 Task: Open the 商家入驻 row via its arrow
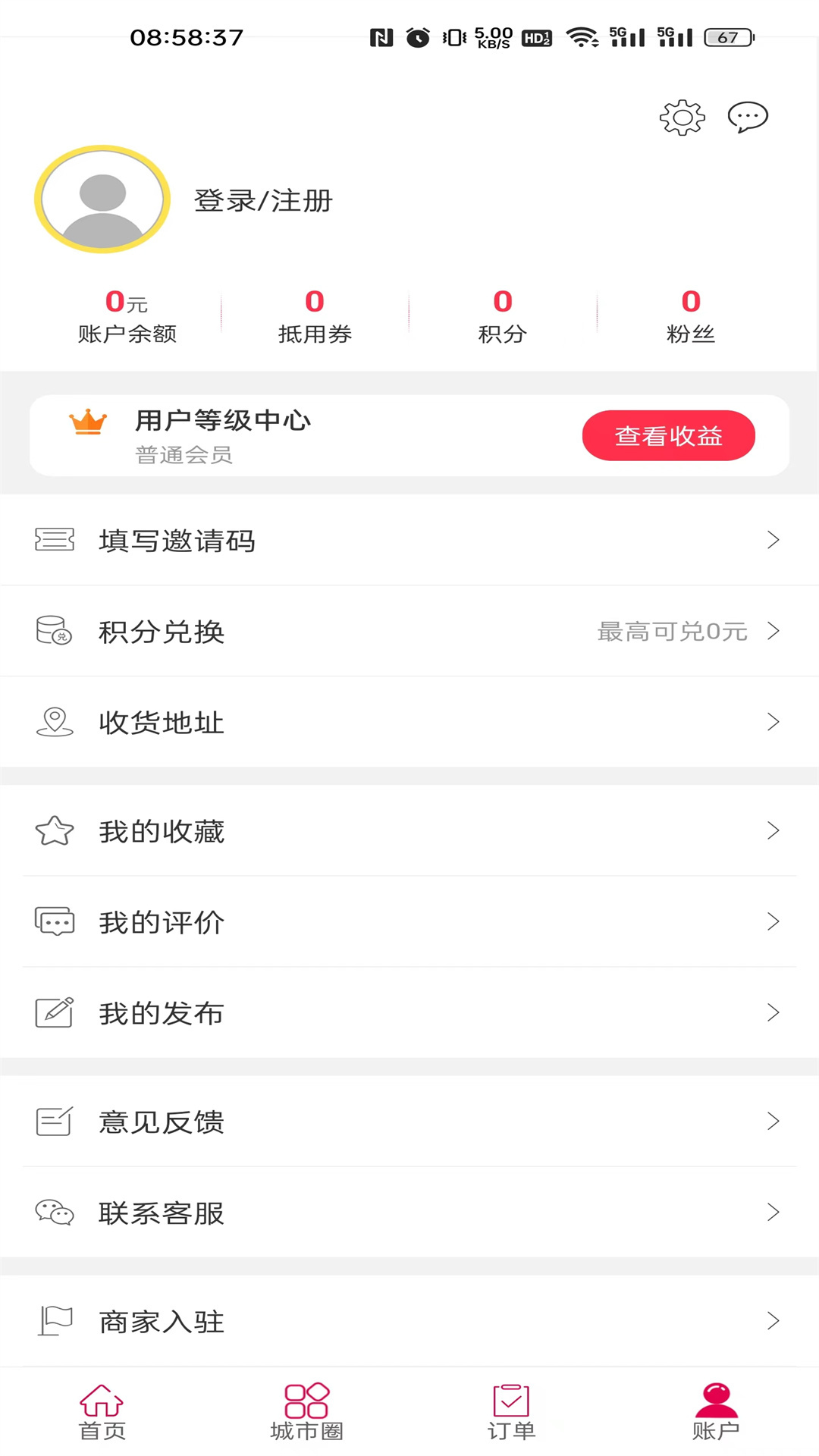(x=773, y=1320)
